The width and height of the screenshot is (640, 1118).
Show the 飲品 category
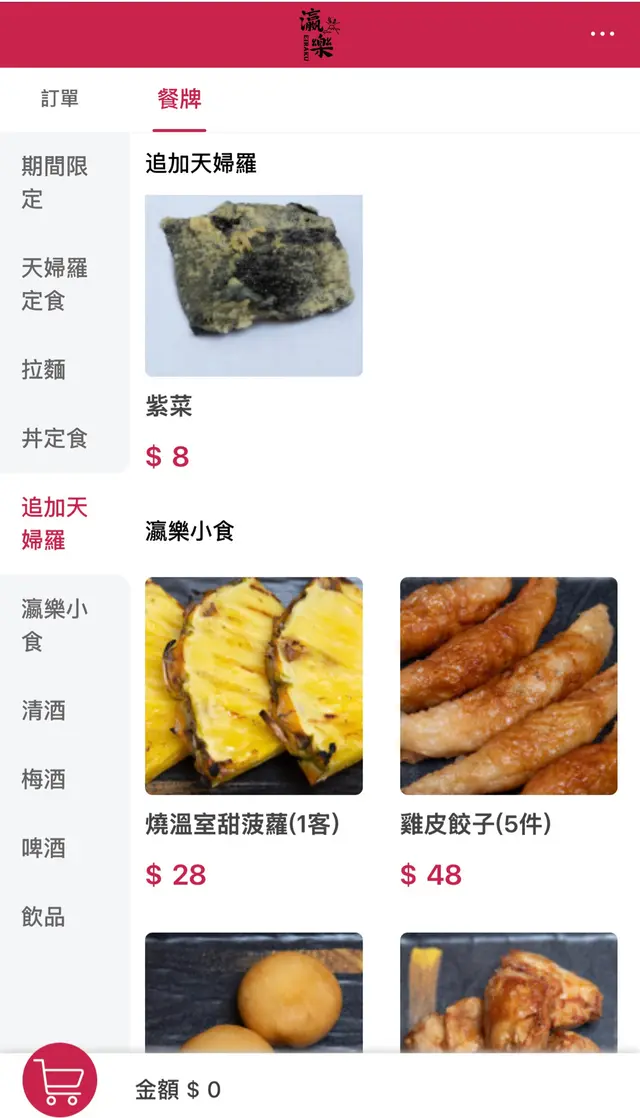44,916
